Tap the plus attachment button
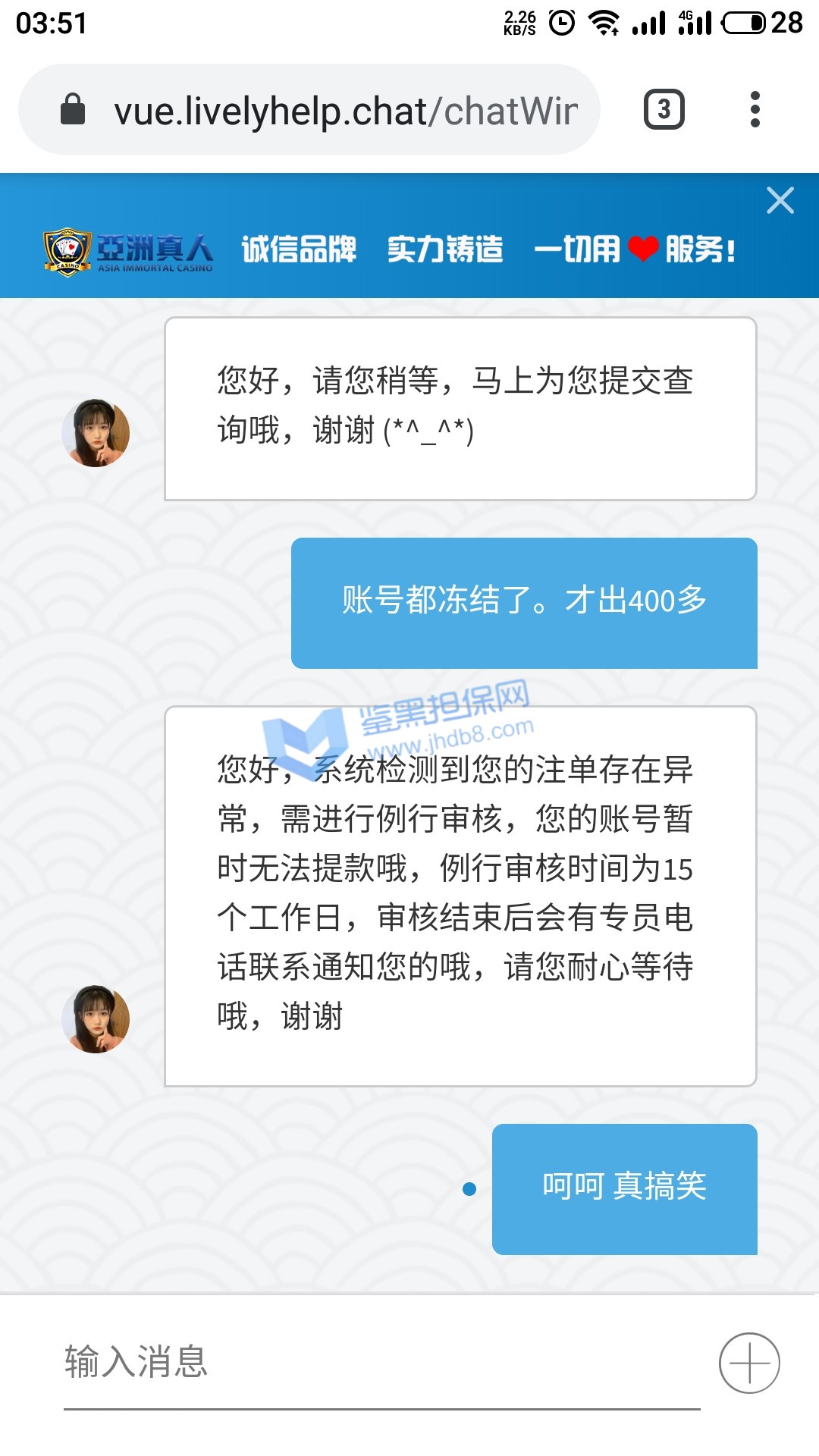This screenshot has width=819, height=1456. [749, 1363]
